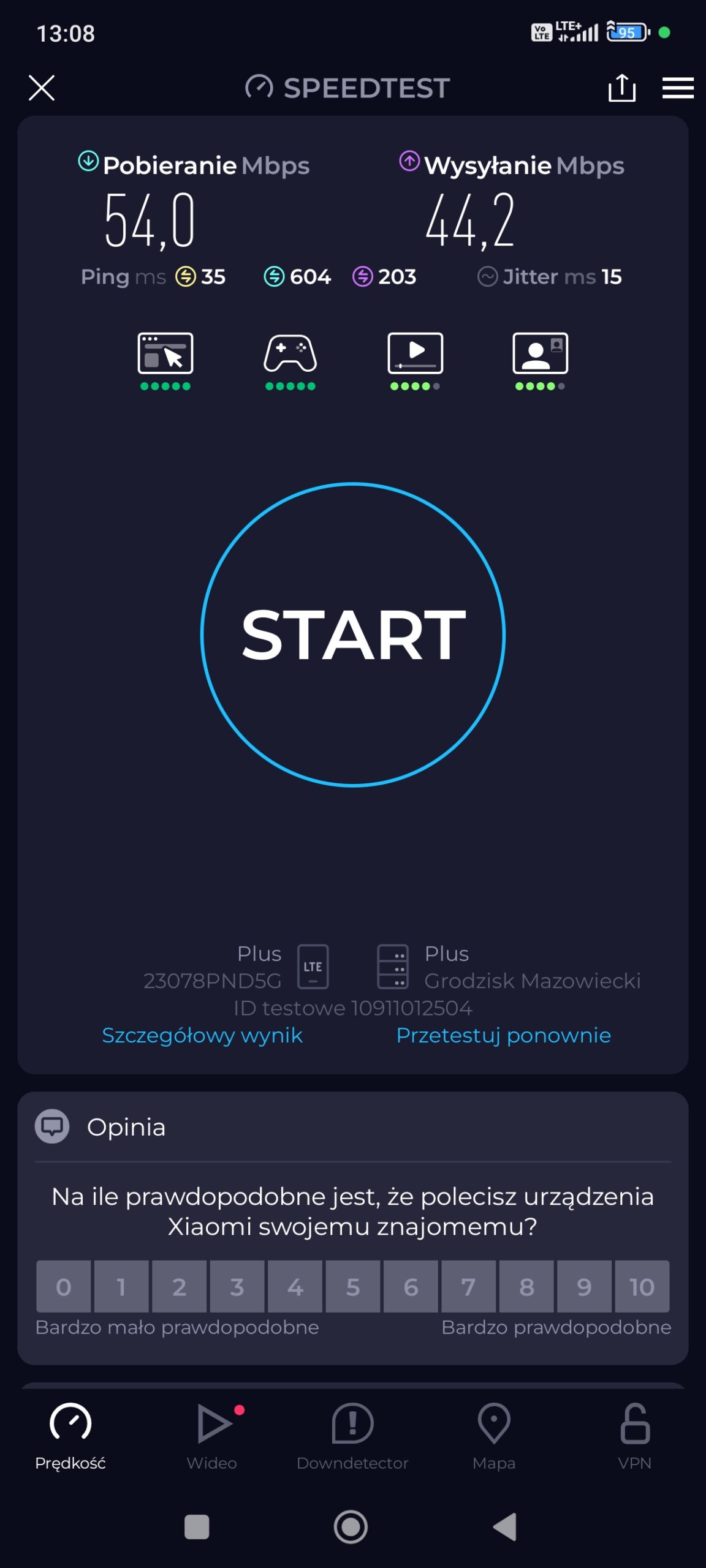706x1568 pixels.
Task: Share the speed test result
Action: coord(621,88)
